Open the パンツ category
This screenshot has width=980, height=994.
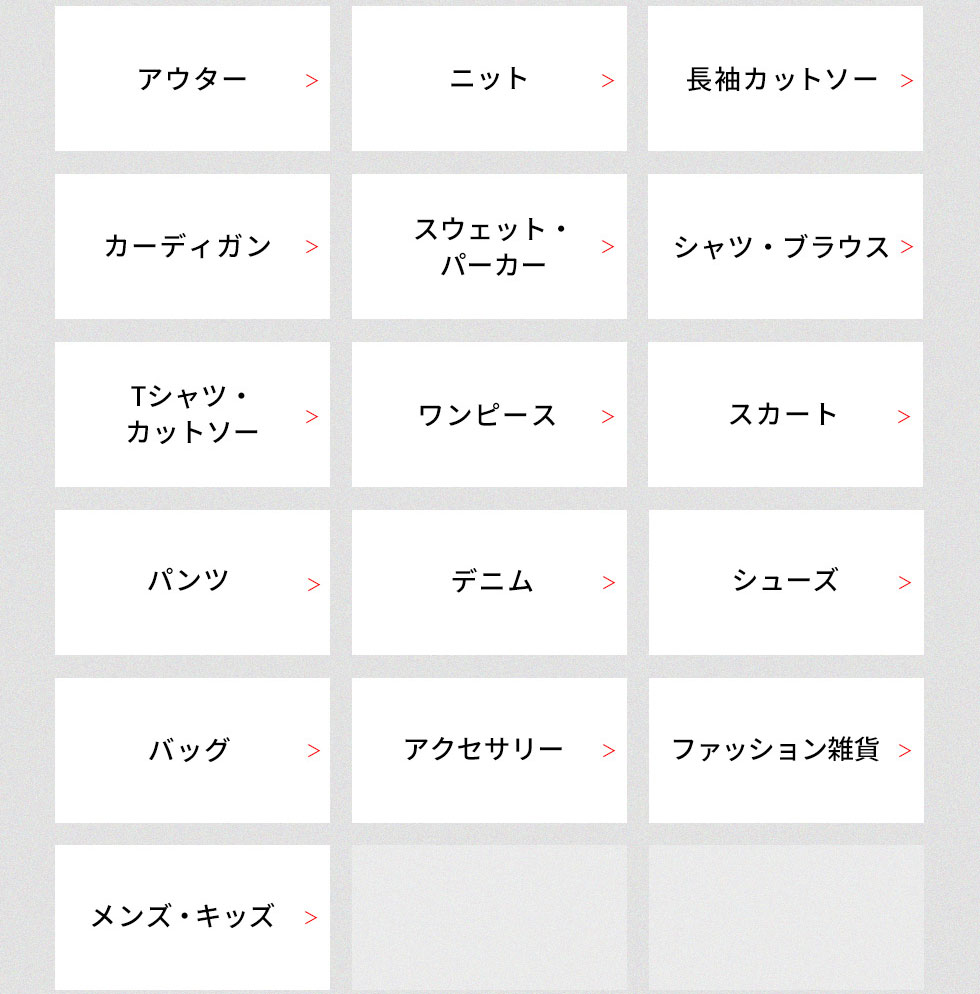(192, 582)
